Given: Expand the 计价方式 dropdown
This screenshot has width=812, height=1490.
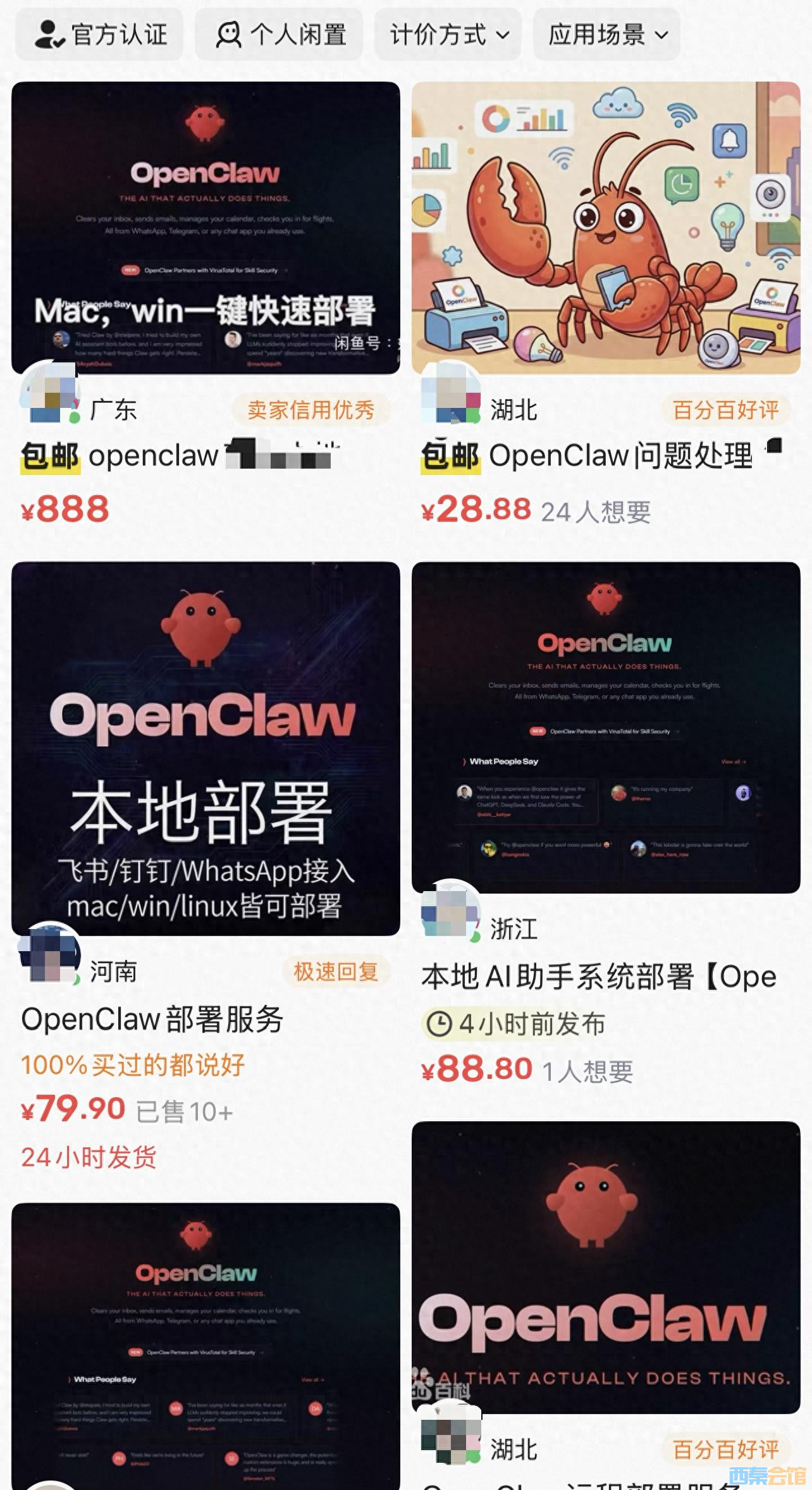Looking at the screenshot, I should pos(448,34).
